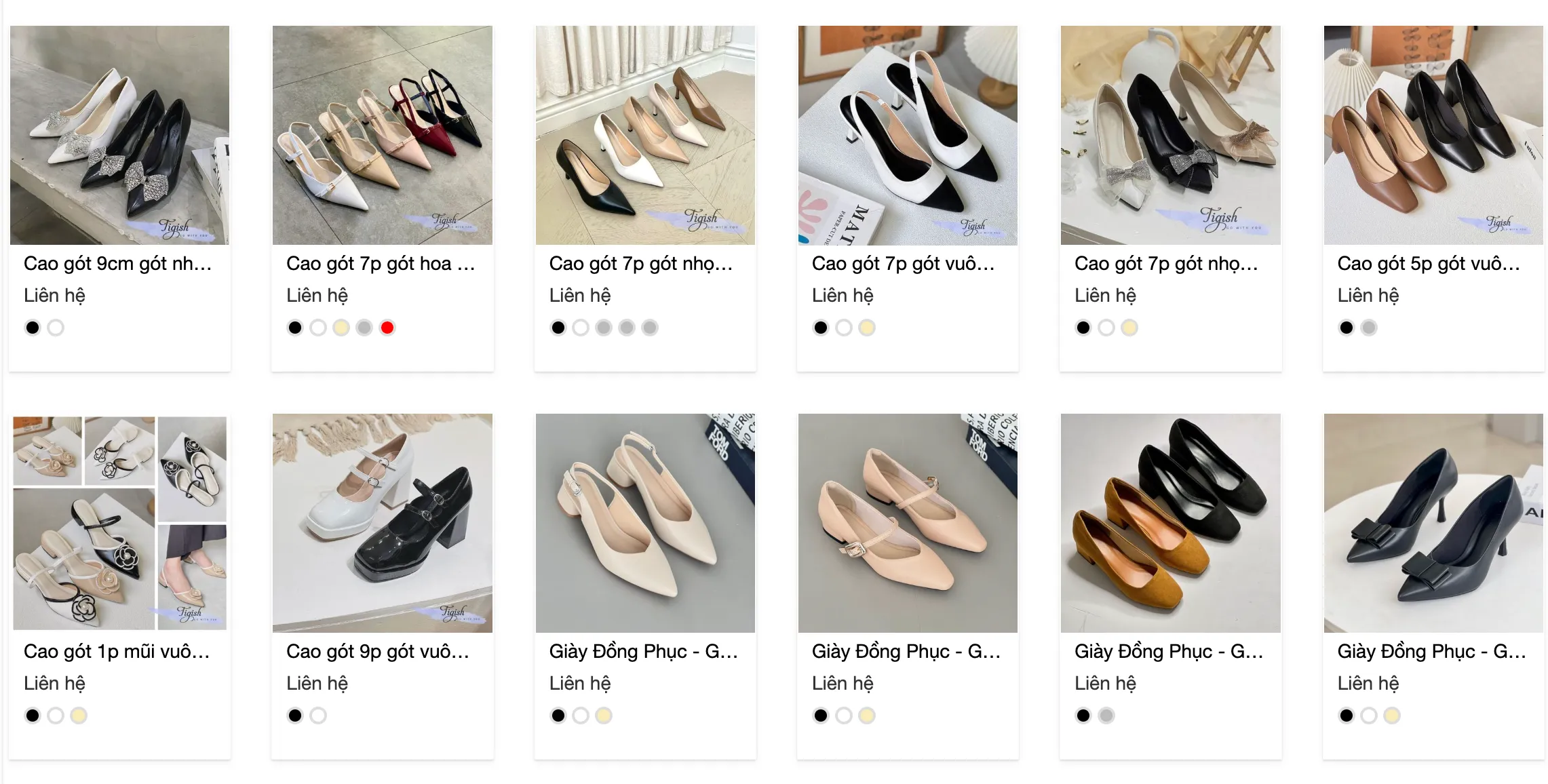The height and width of the screenshot is (784, 1548).
Task: Select grey color for Cao gót 7p gót hoa
Action: point(364,328)
